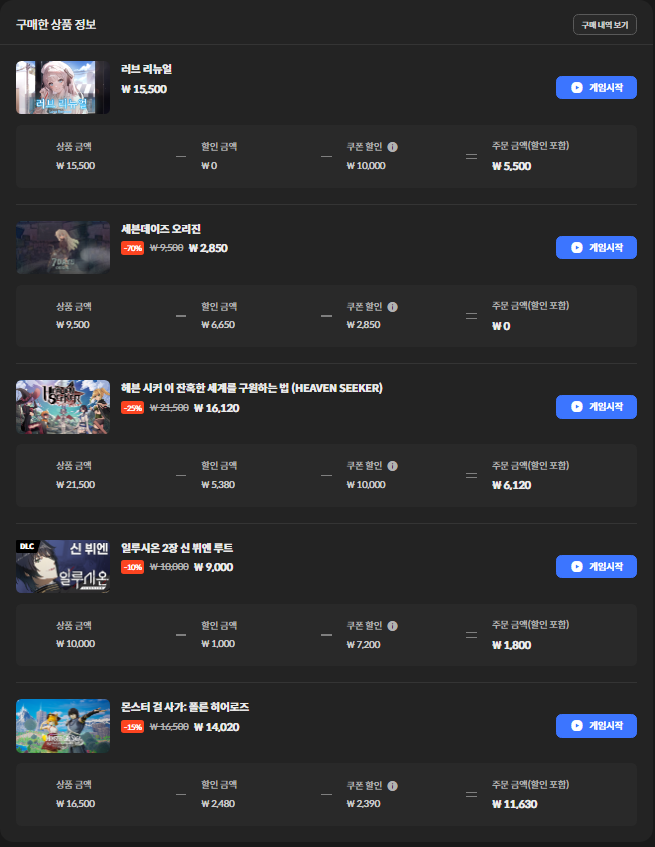The height and width of the screenshot is (847, 655).
Task: Show coupon discount info for 일루시온 DLC
Action: click(392, 625)
